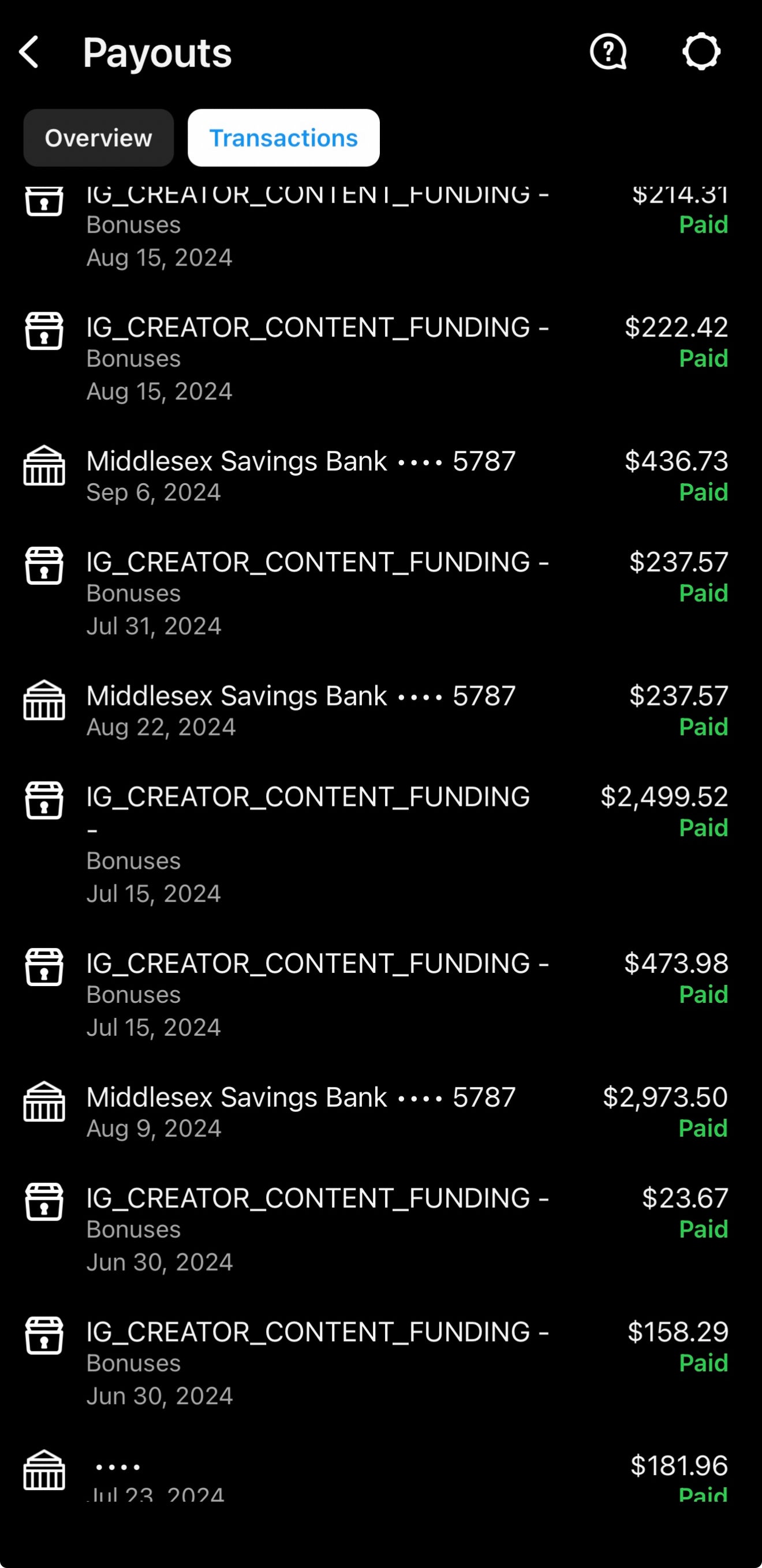762x1568 pixels.
Task: Select the Transactions tab
Action: 283,138
